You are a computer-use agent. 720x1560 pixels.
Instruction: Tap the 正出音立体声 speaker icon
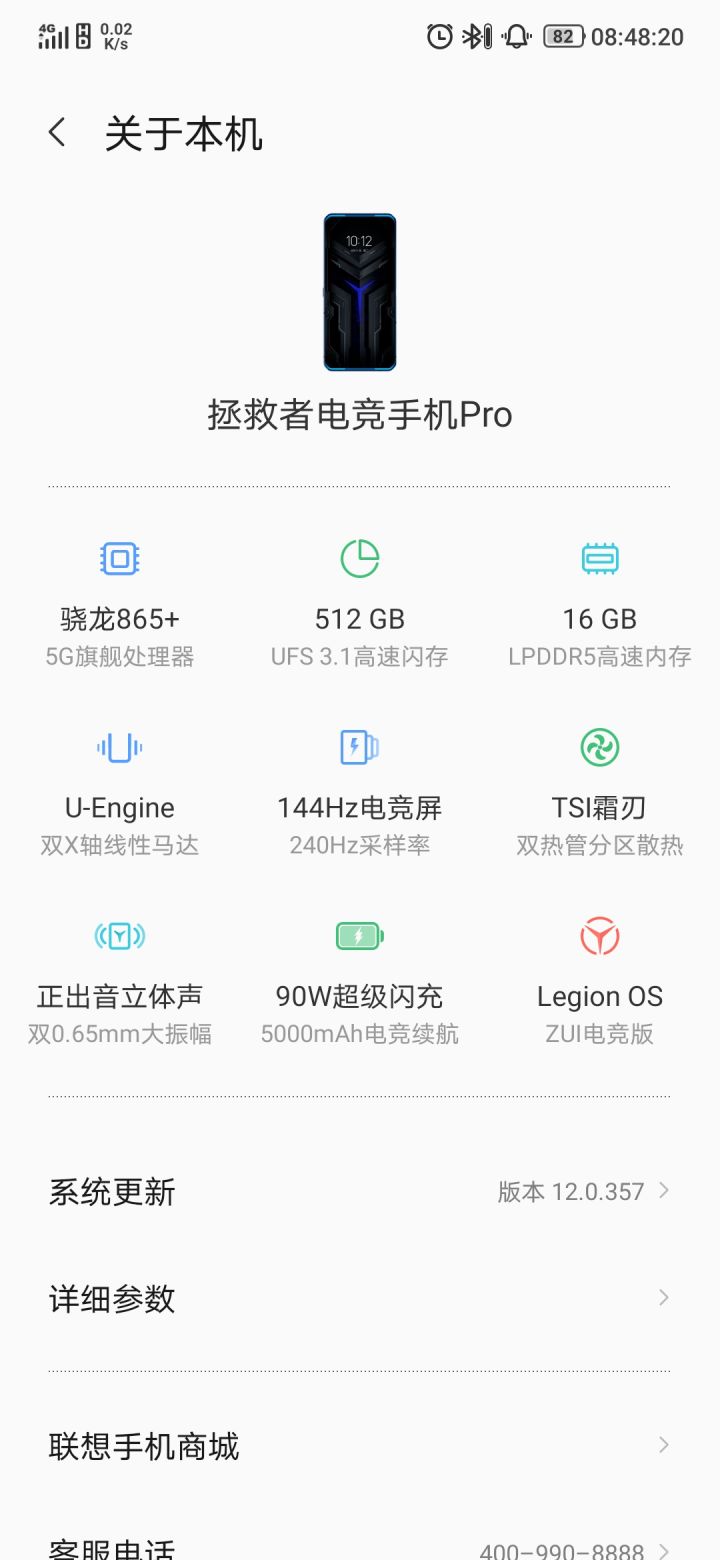point(118,936)
